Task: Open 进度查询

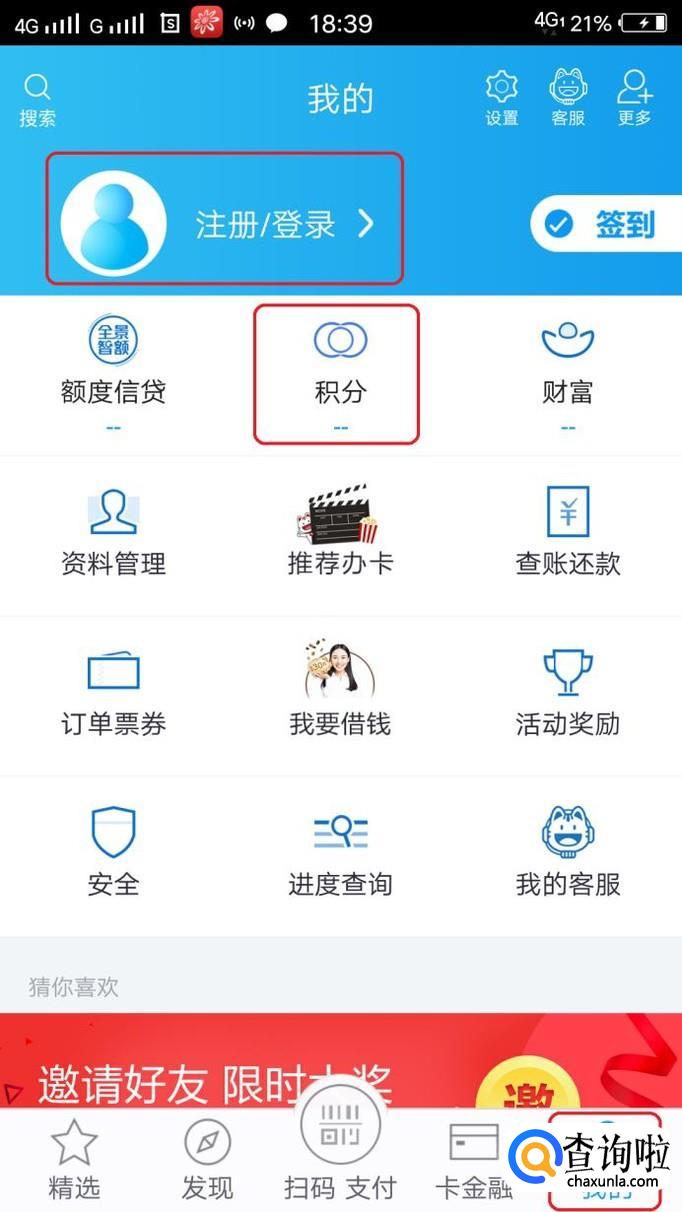Action: [340, 855]
